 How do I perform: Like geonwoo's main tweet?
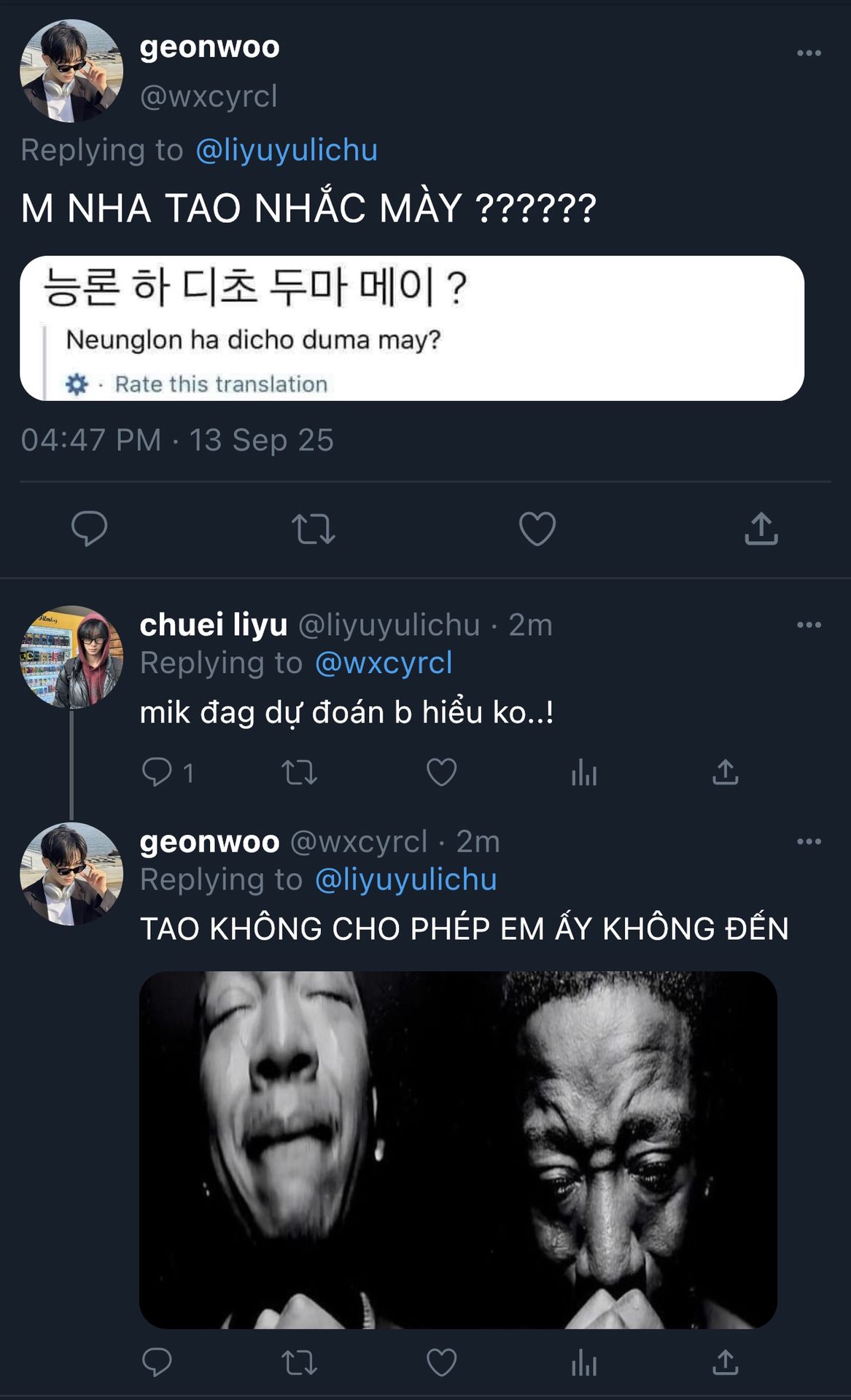click(x=537, y=529)
